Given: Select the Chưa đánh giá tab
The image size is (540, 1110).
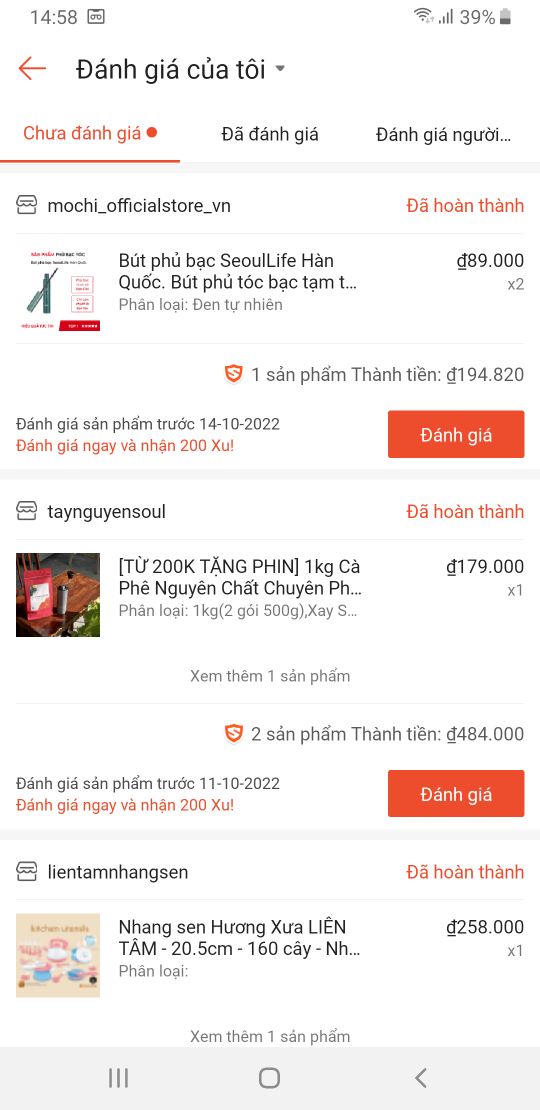Looking at the screenshot, I should (90, 133).
